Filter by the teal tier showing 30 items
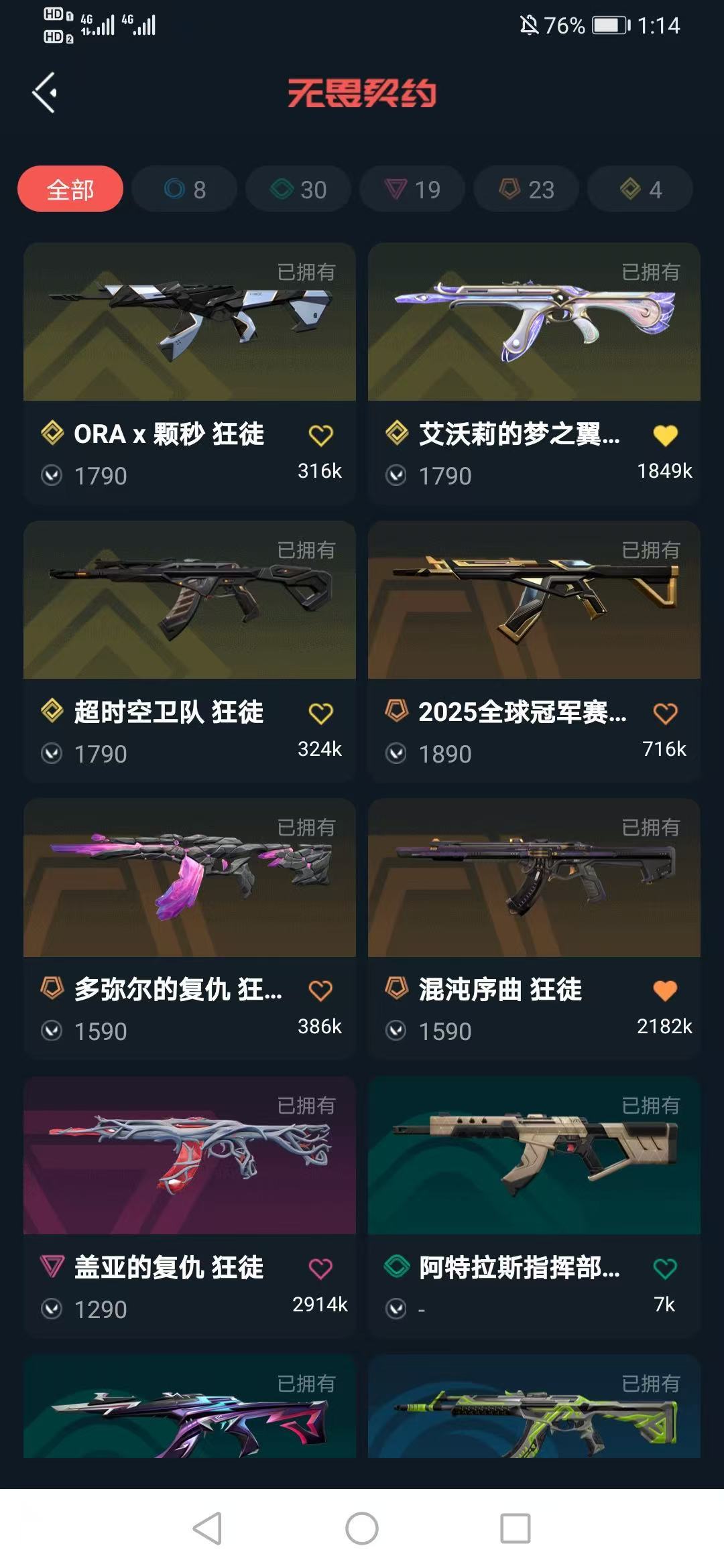Image resolution: width=724 pixels, height=1568 pixels. click(298, 190)
